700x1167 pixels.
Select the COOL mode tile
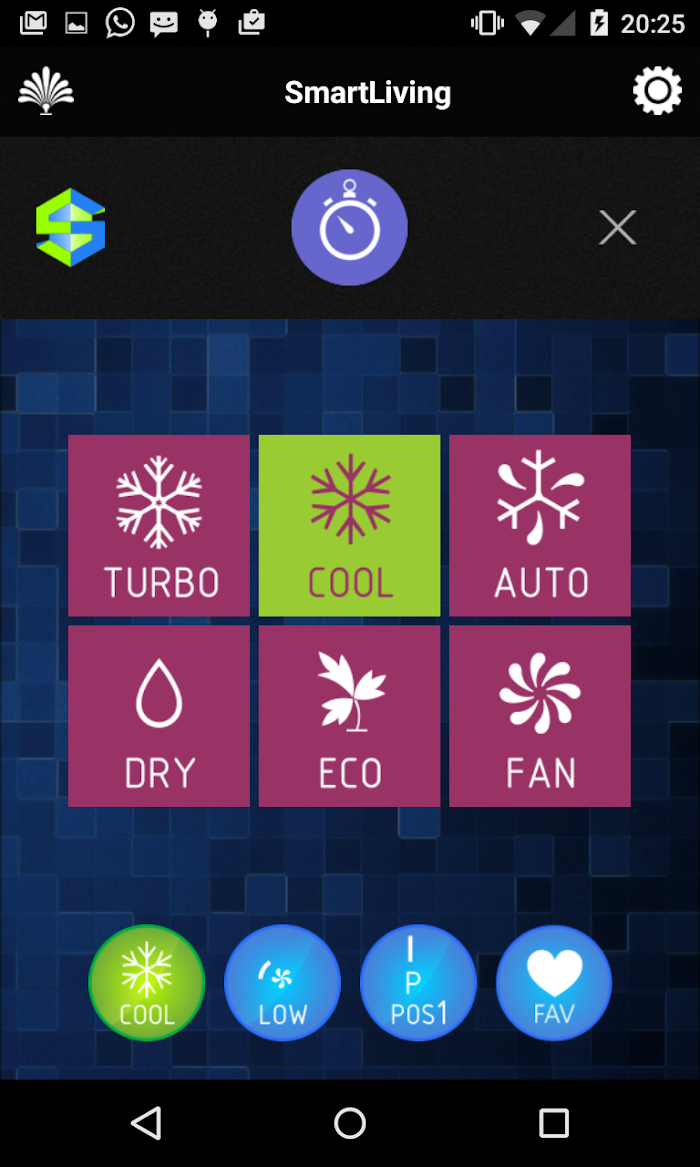point(350,525)
